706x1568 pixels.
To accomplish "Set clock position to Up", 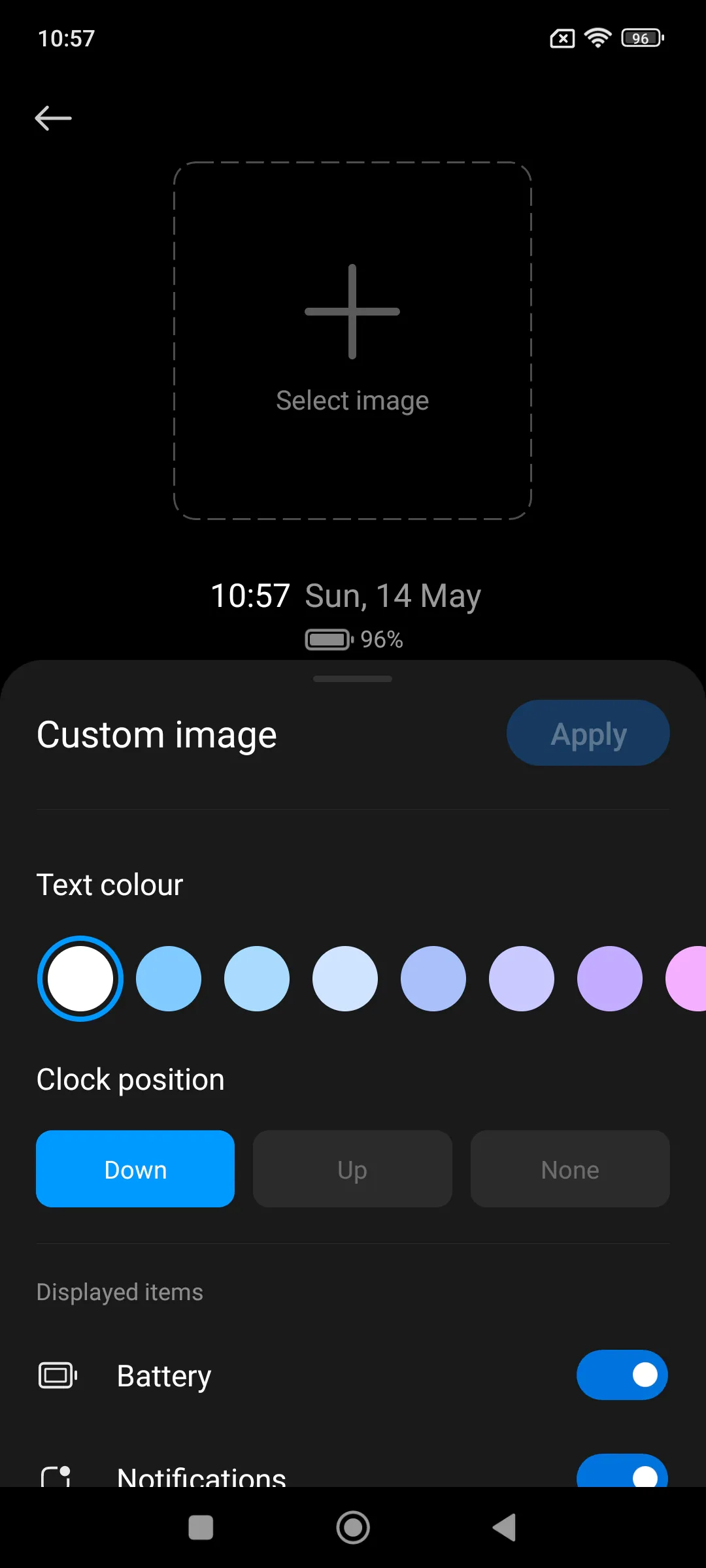I will coord(352,1169).
